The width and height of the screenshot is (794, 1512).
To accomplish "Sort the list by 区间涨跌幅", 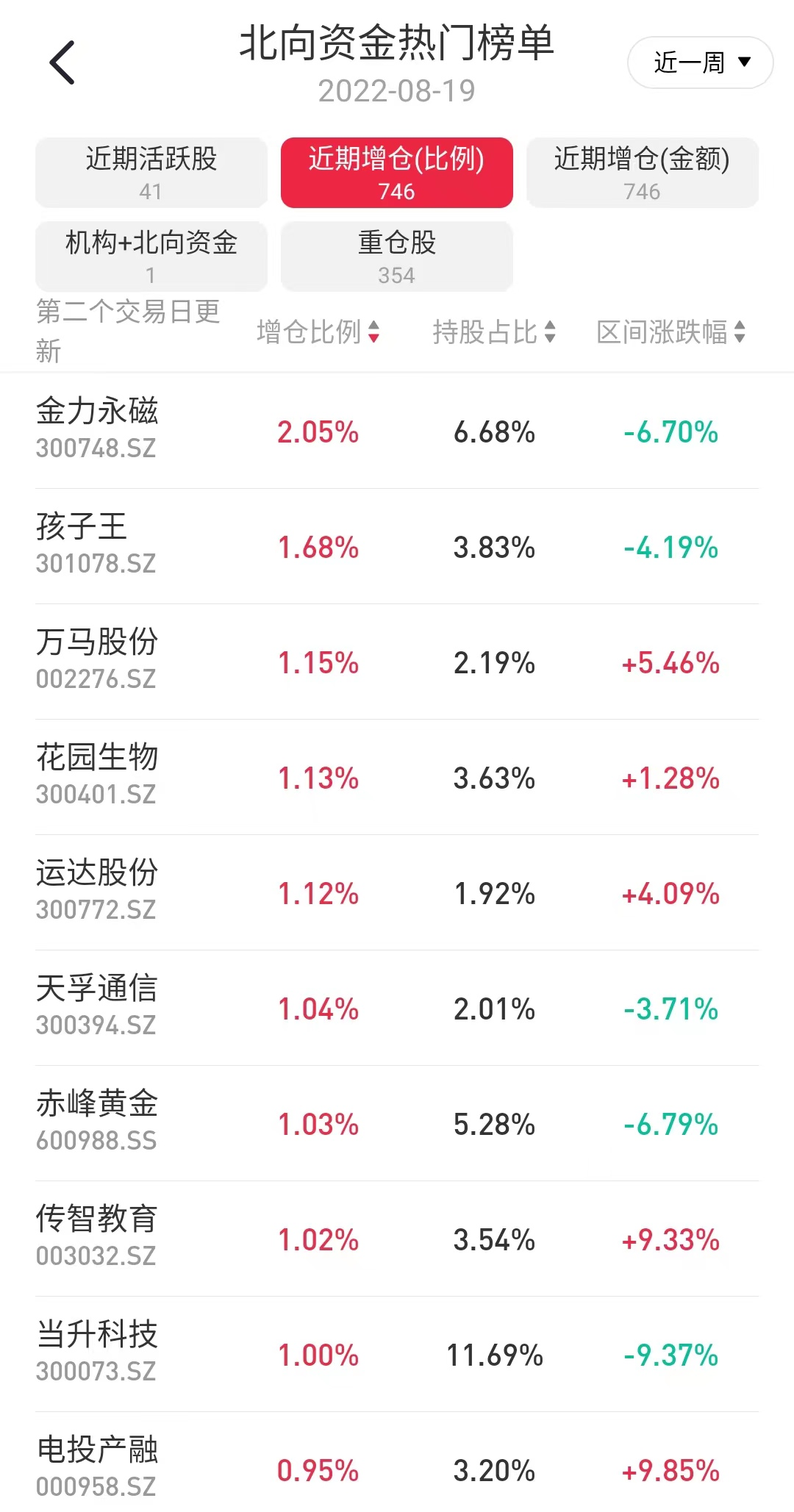I will pyautogui.click(x=671, y=332).
